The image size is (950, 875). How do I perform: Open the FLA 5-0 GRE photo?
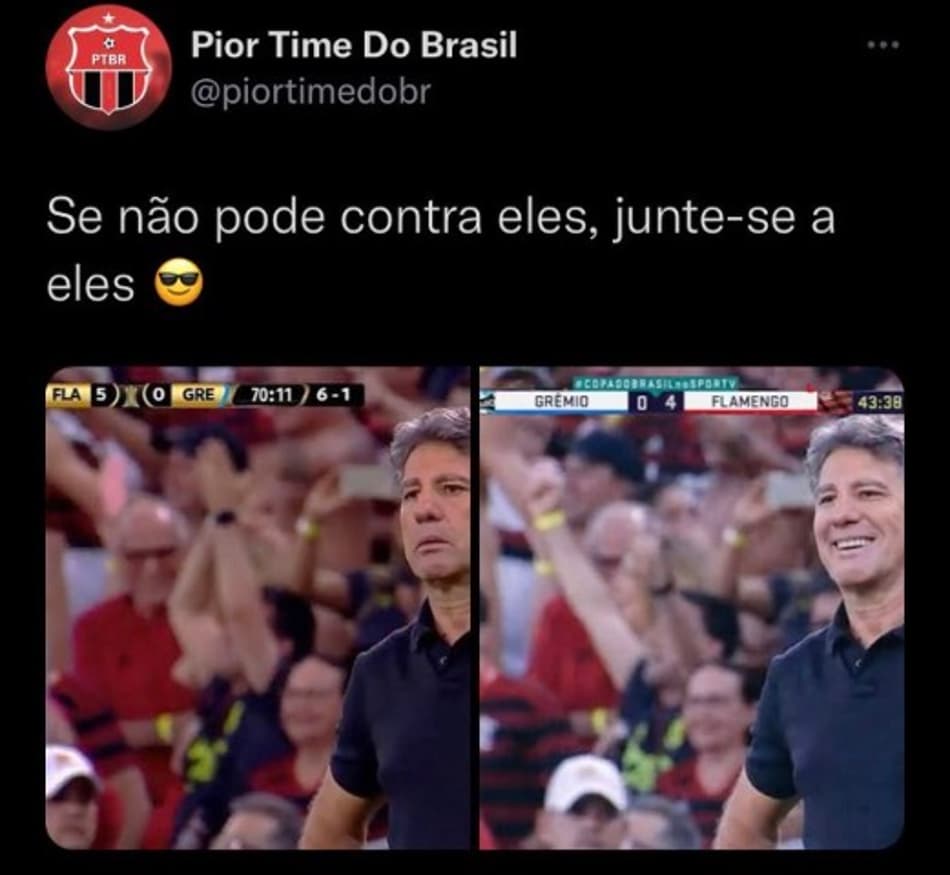(x=258, y=610)
